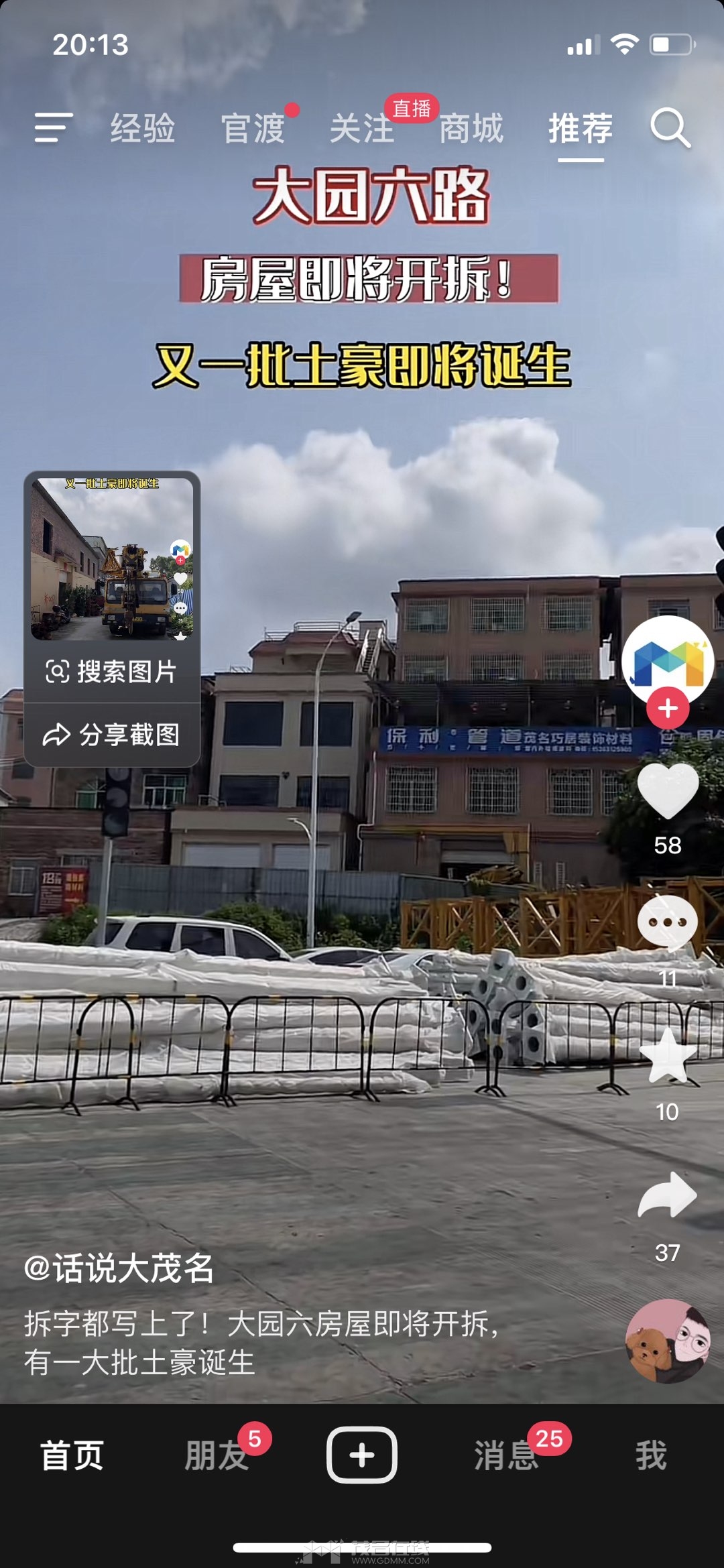
Task: Open the search magnifier icon
Action: coord(670,127)
